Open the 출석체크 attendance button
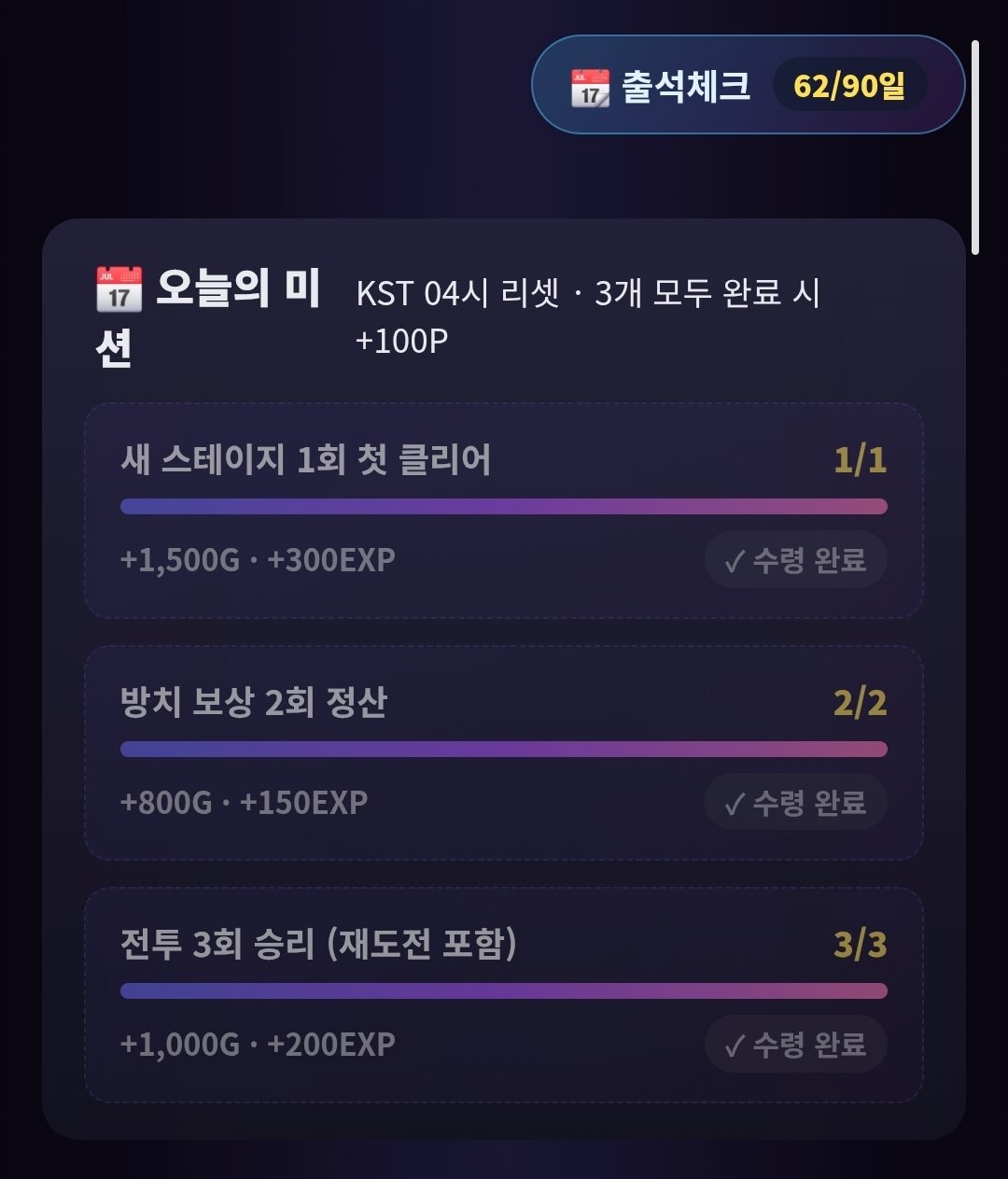The image size is (1008, 1179). point(748,85)
